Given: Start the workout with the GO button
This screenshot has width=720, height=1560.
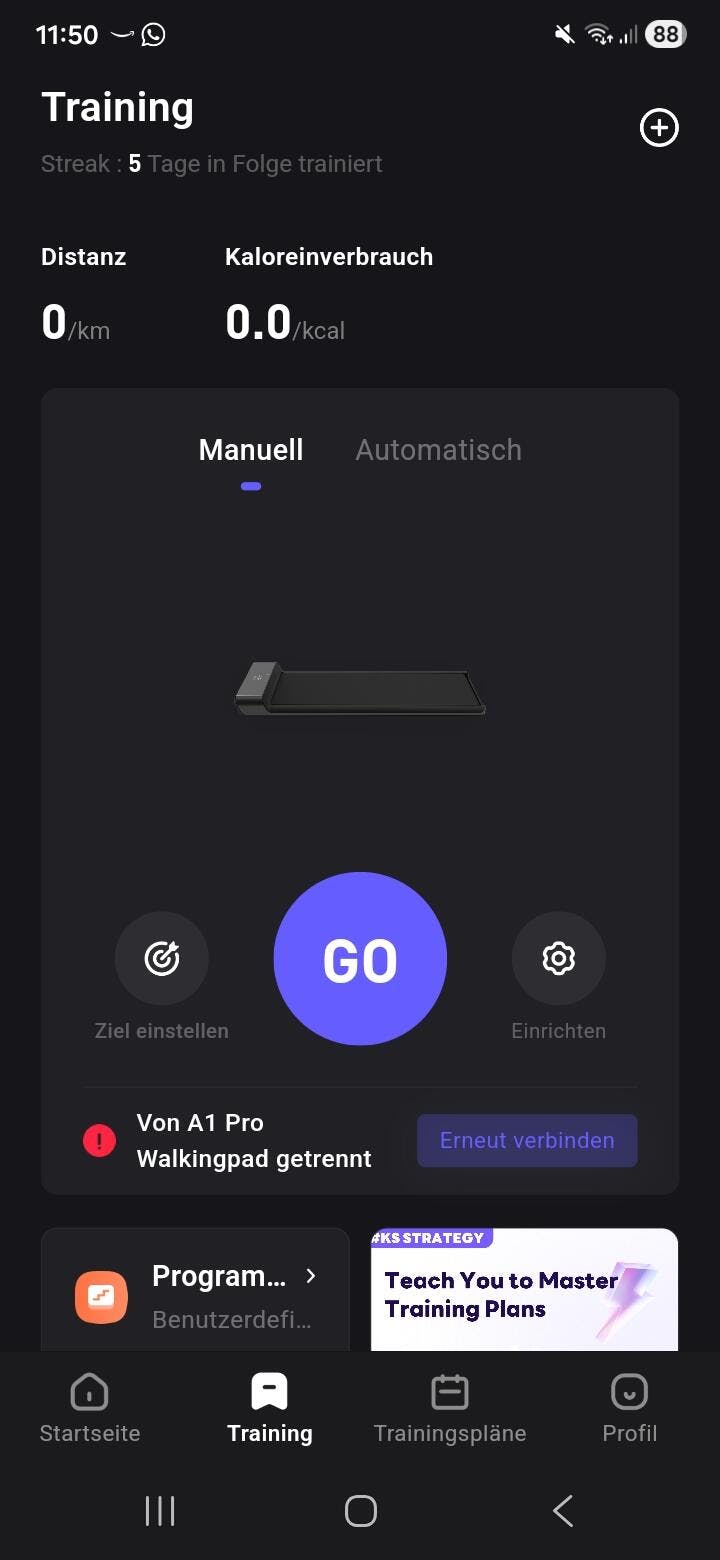Looking at the screenshot, I should [x=360, y=959].
